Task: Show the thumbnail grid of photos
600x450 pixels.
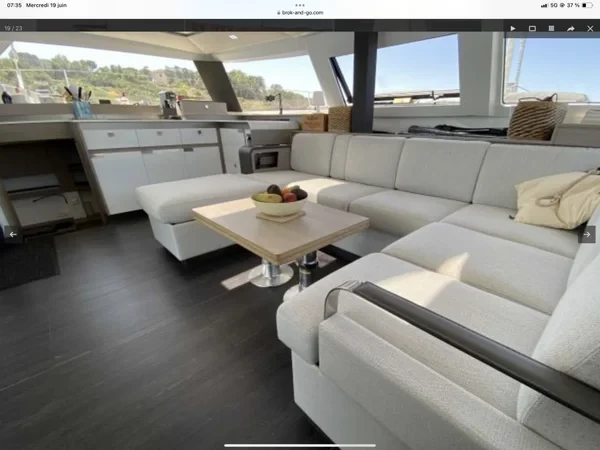Action: (x=551, y=28)
